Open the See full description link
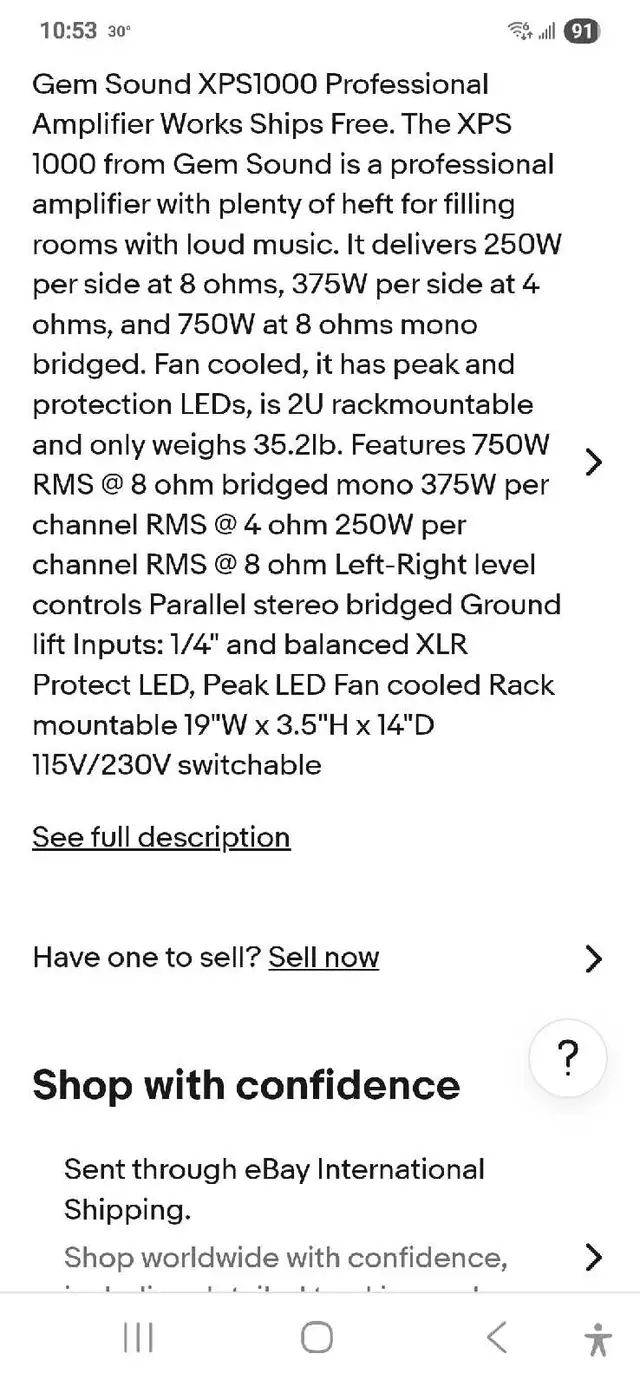The height and width of the screenshot is (1388, 640). (161, 837)
